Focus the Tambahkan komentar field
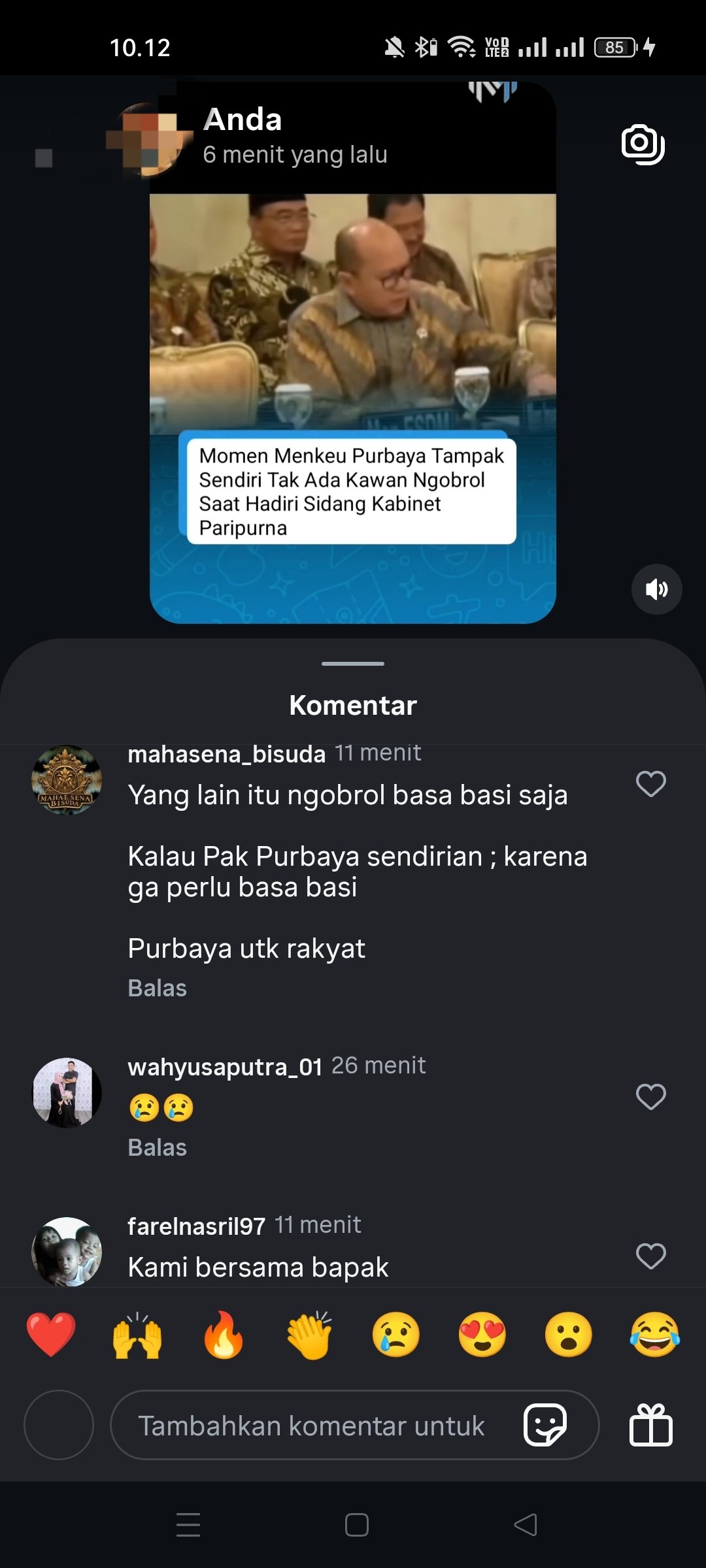The image size is (706, 1568). (311, 1425)
